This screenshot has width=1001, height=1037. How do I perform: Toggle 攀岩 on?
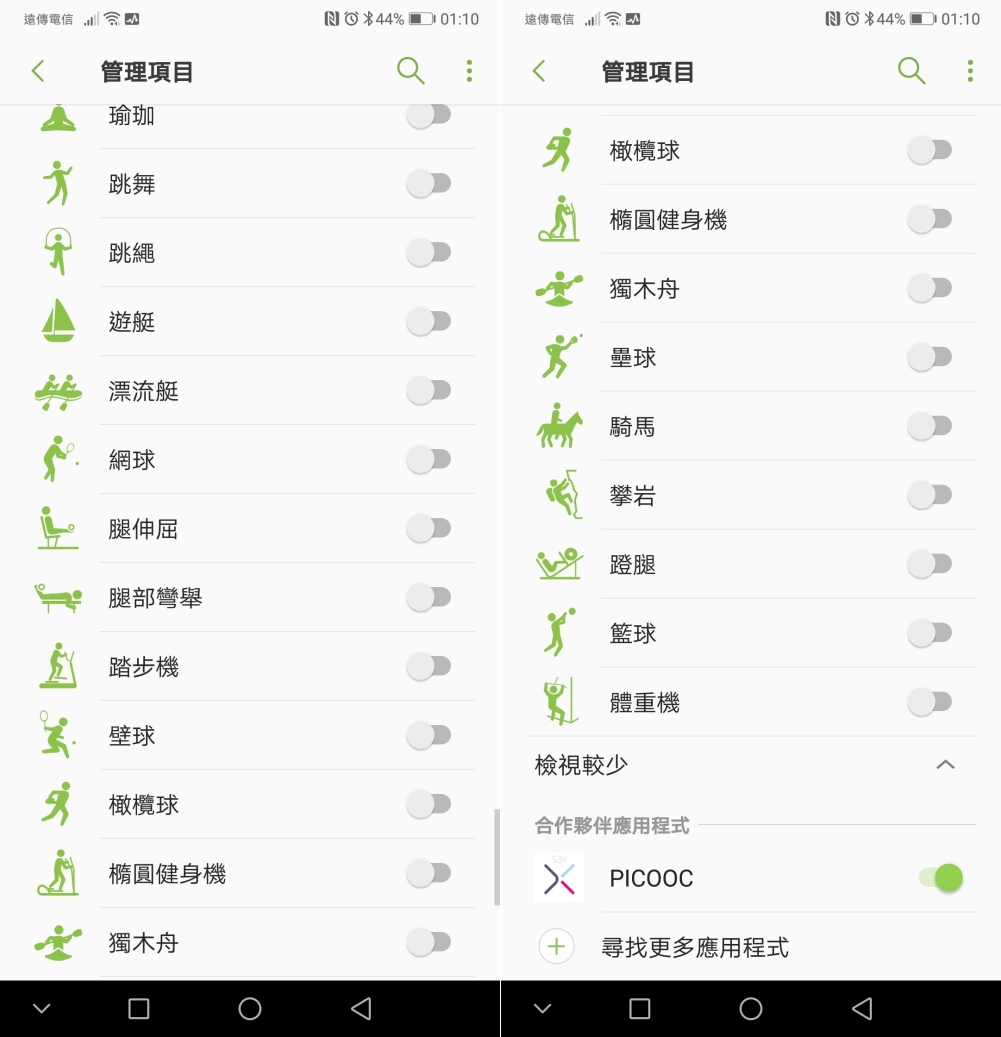click(930, 496)
